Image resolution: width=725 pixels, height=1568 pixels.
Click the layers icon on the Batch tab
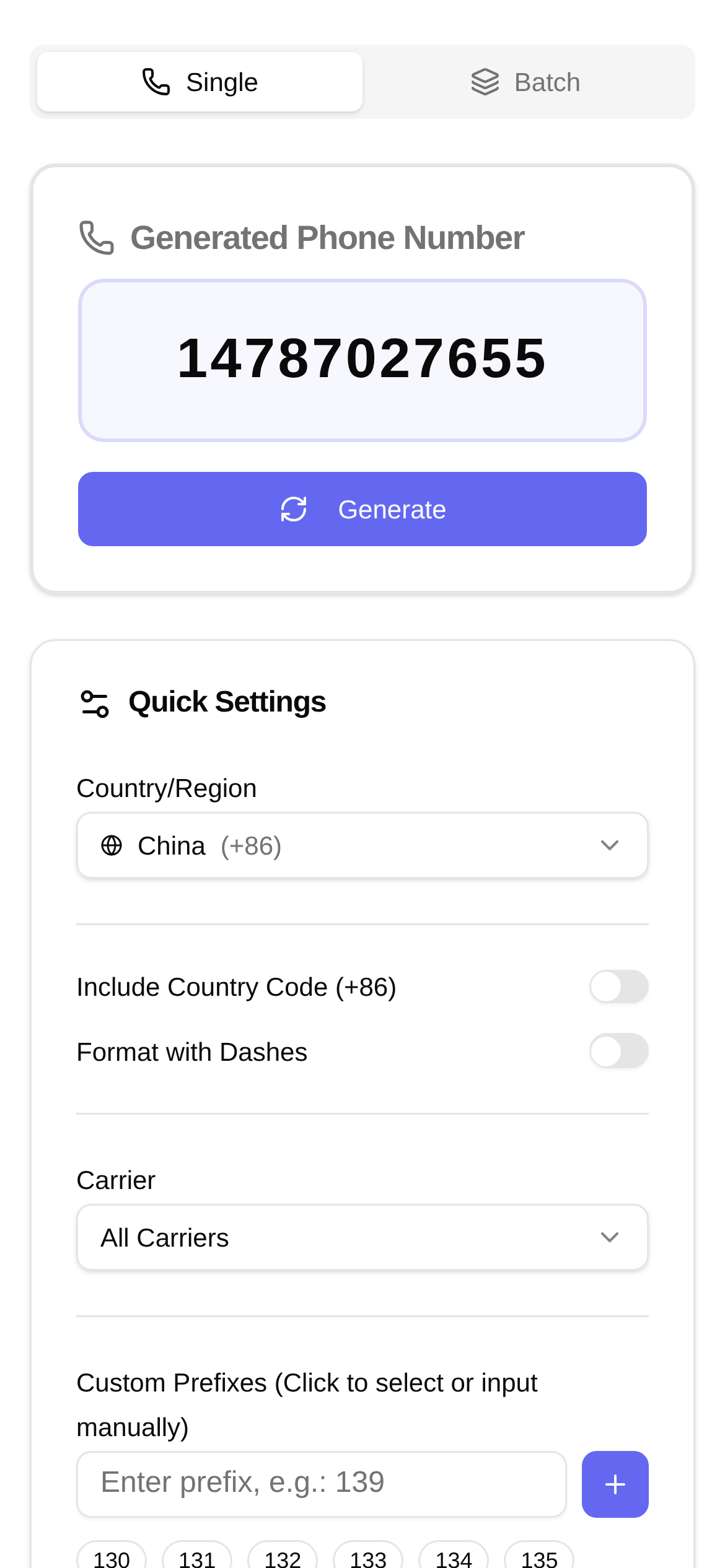click(x=485, y=81)
